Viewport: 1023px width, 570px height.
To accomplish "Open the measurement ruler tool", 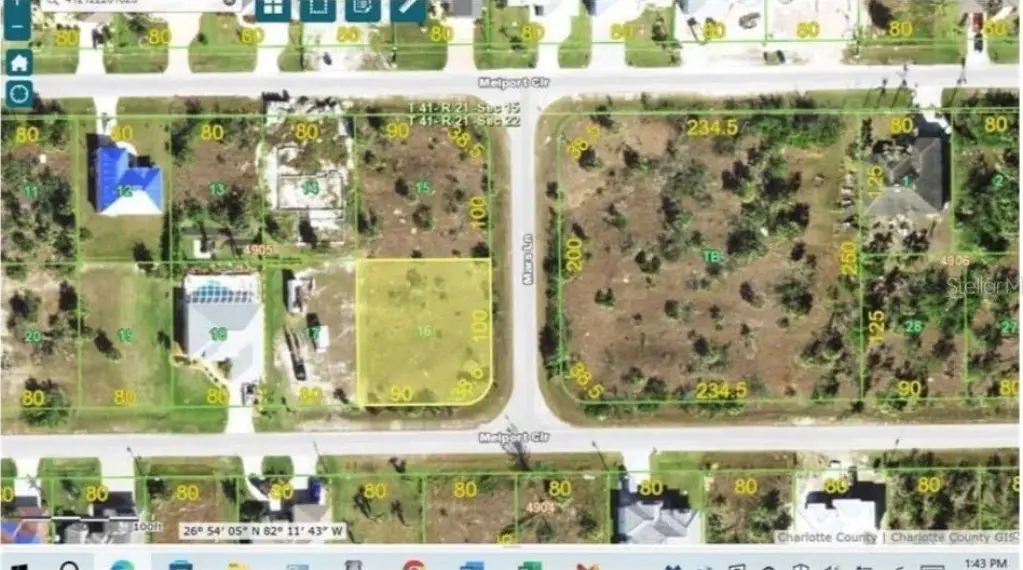I will click(408, 9).
